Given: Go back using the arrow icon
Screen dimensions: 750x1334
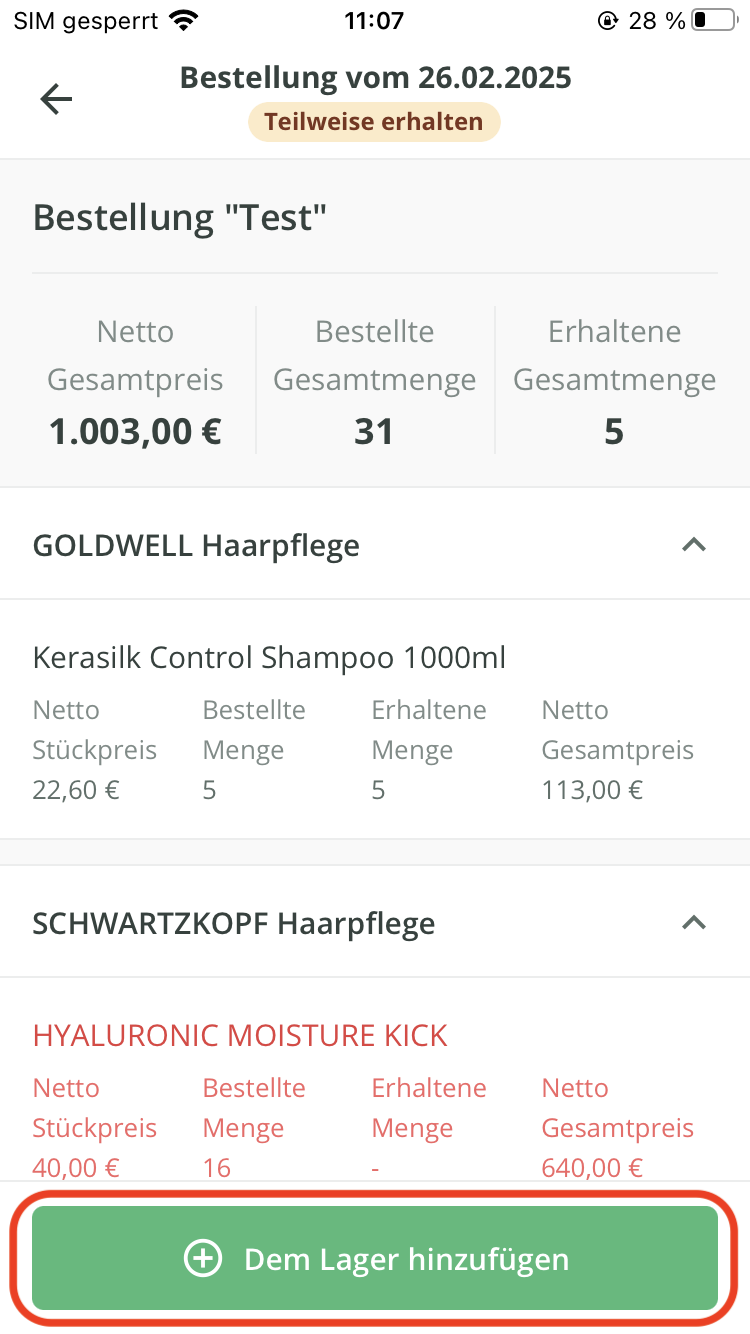Looking at the screenshot, I should tap(56, 99).
